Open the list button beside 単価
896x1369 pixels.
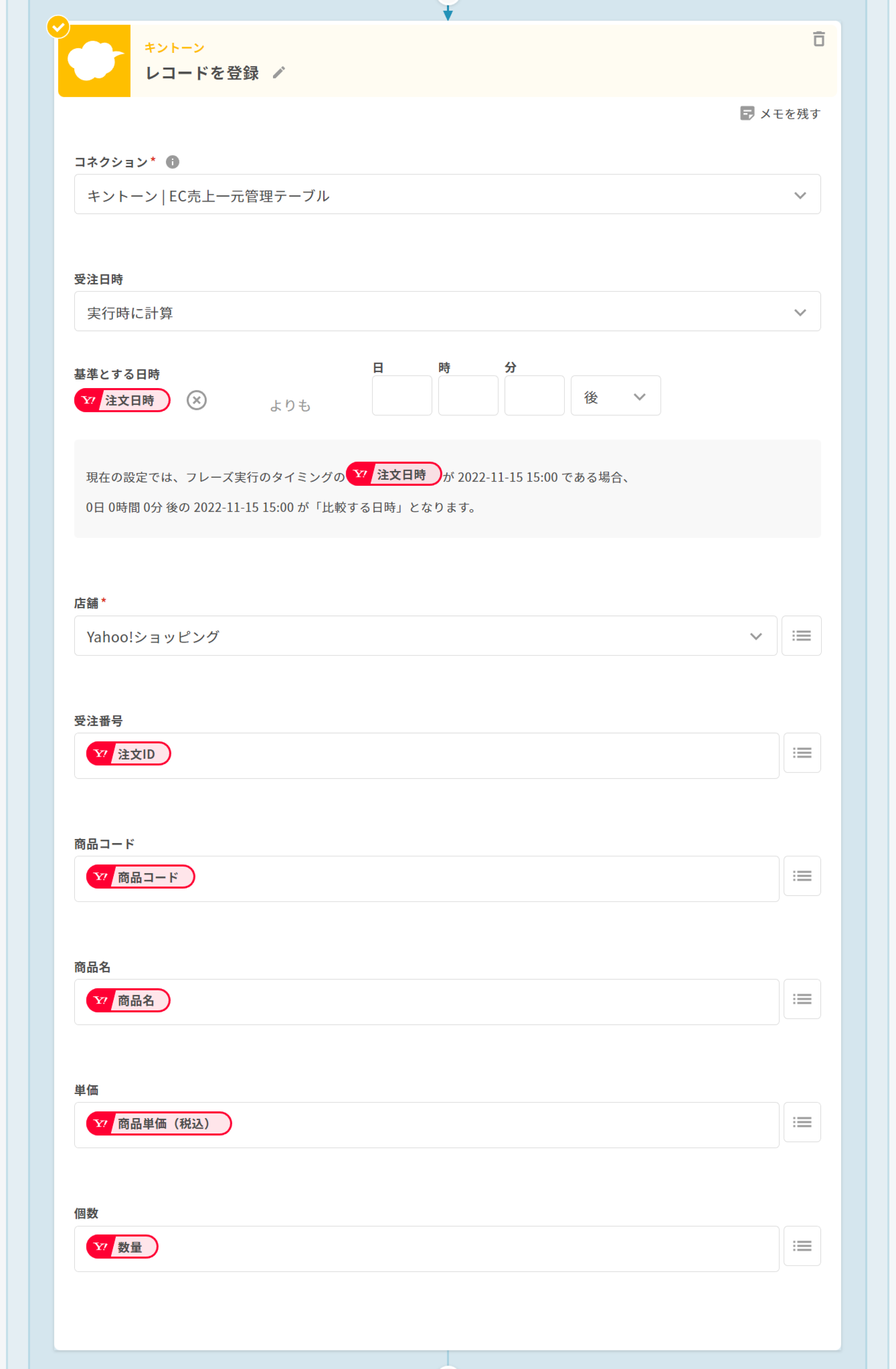coord(801,1122)
